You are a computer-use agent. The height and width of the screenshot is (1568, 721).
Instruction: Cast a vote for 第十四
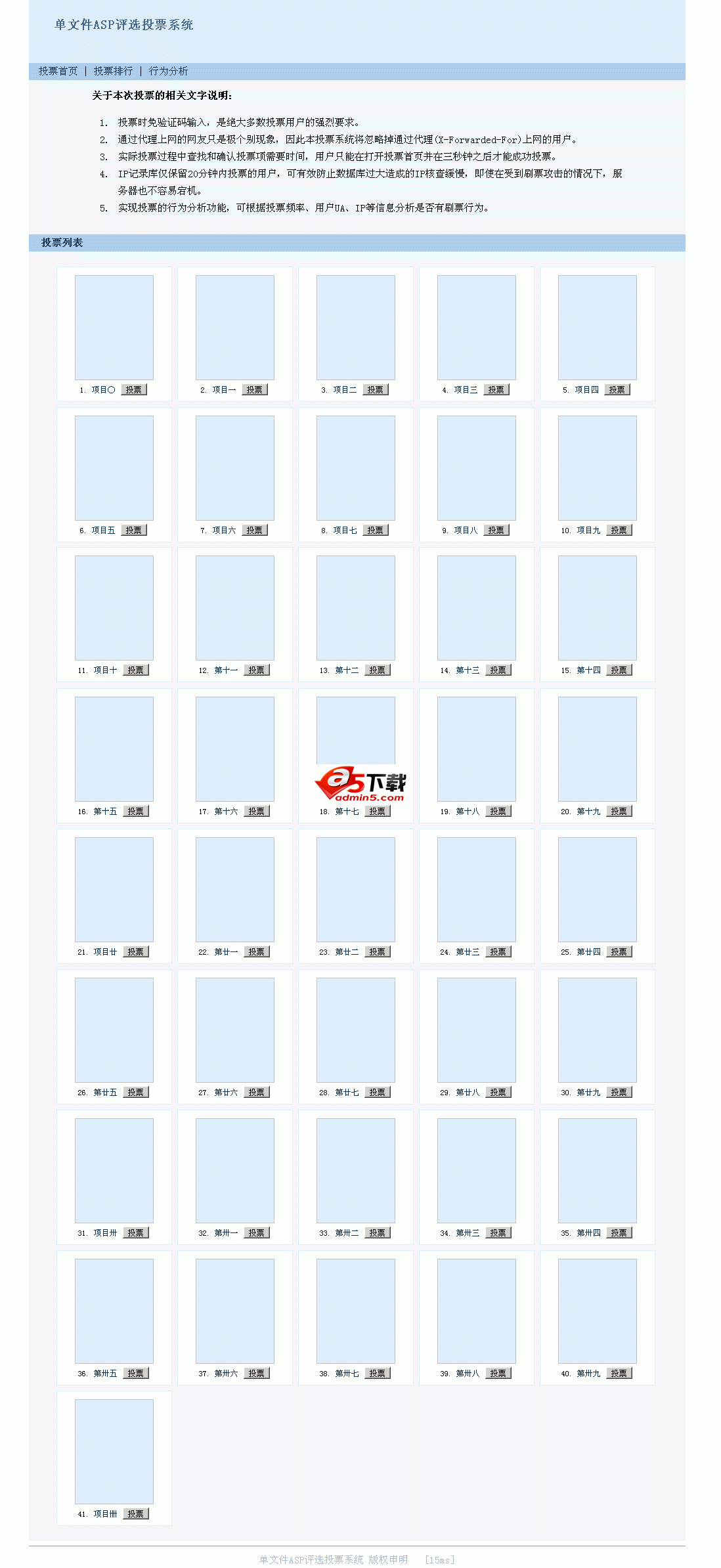click(x=619, y=670)
